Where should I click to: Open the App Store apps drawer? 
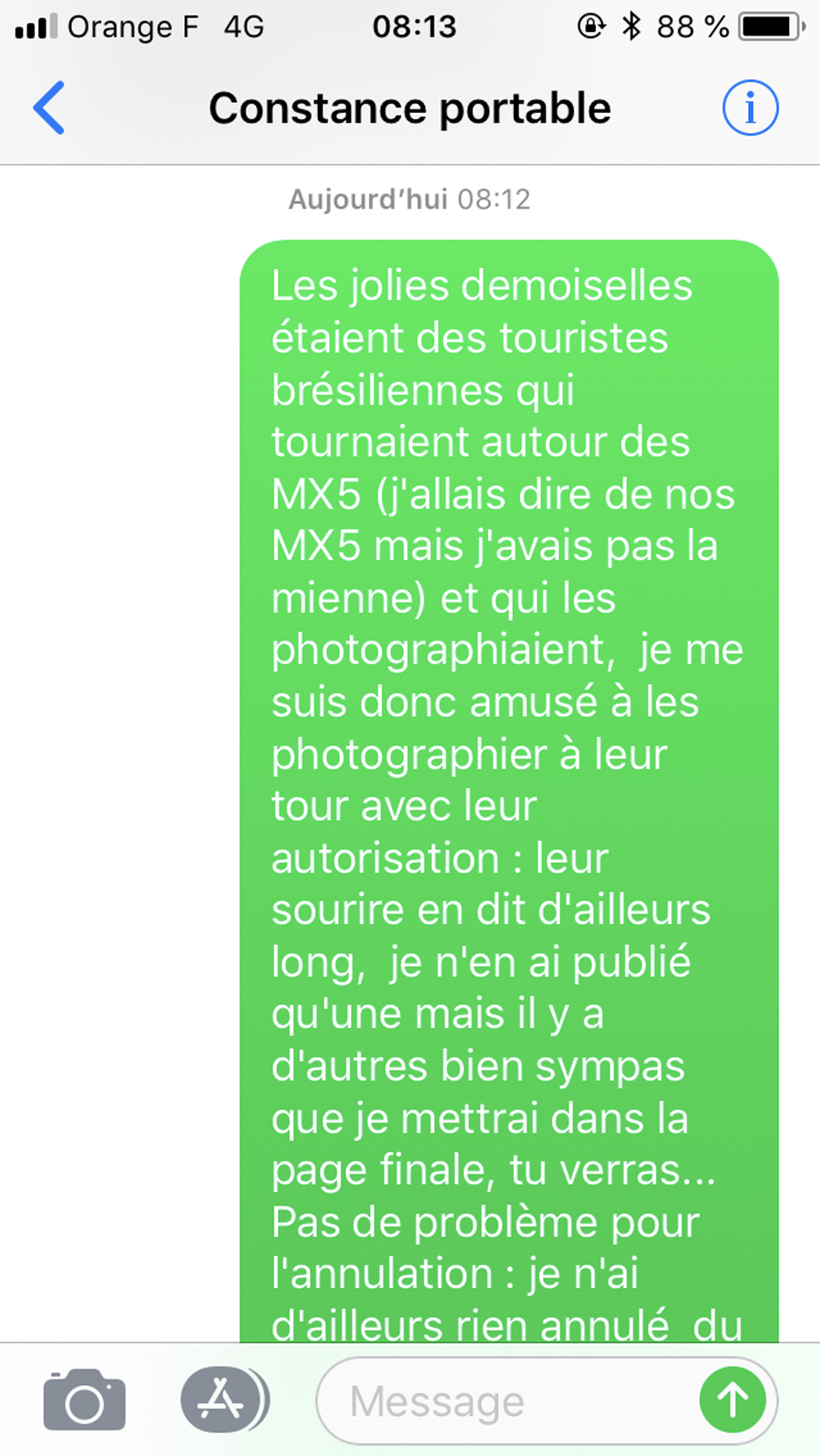click(x=224, y=1400)
